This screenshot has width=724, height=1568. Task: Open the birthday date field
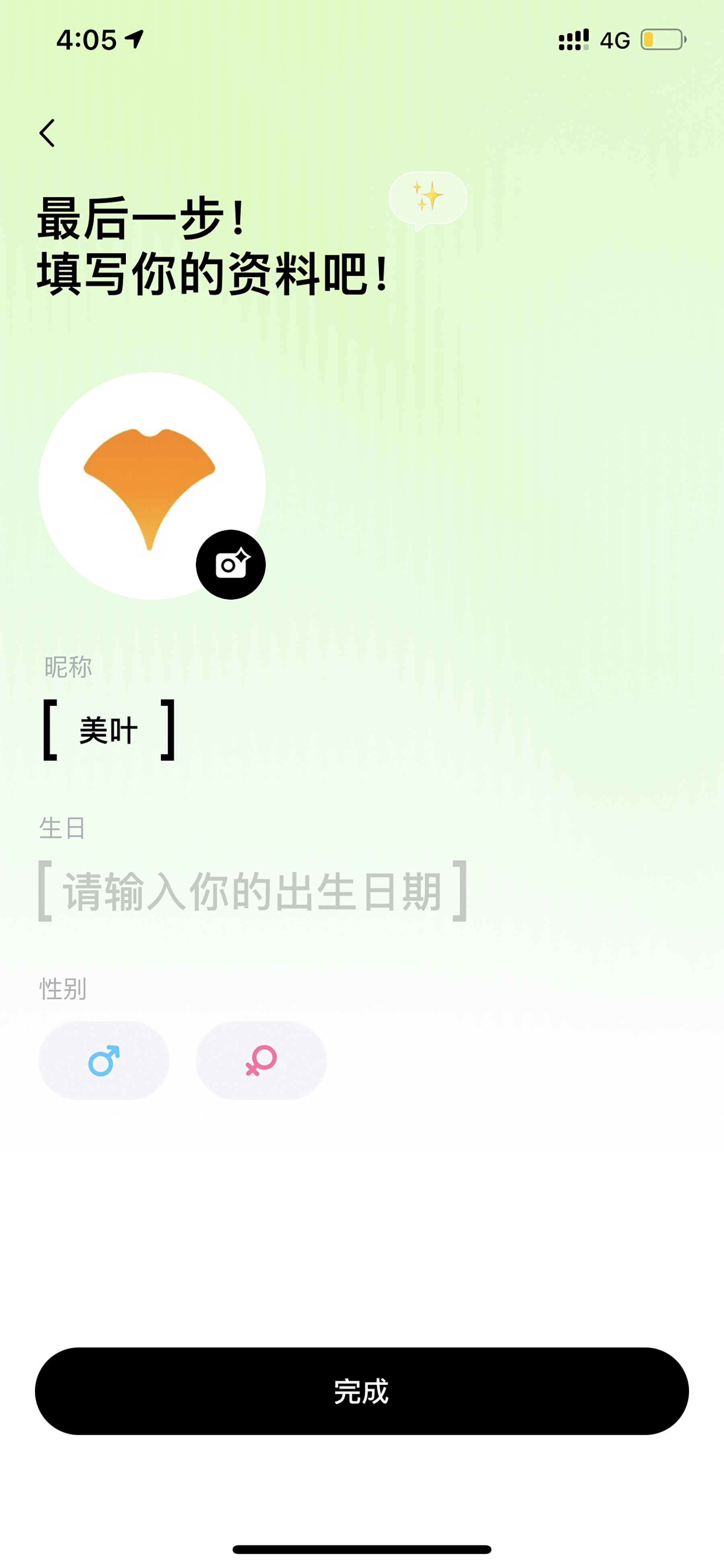coord(252,891)
